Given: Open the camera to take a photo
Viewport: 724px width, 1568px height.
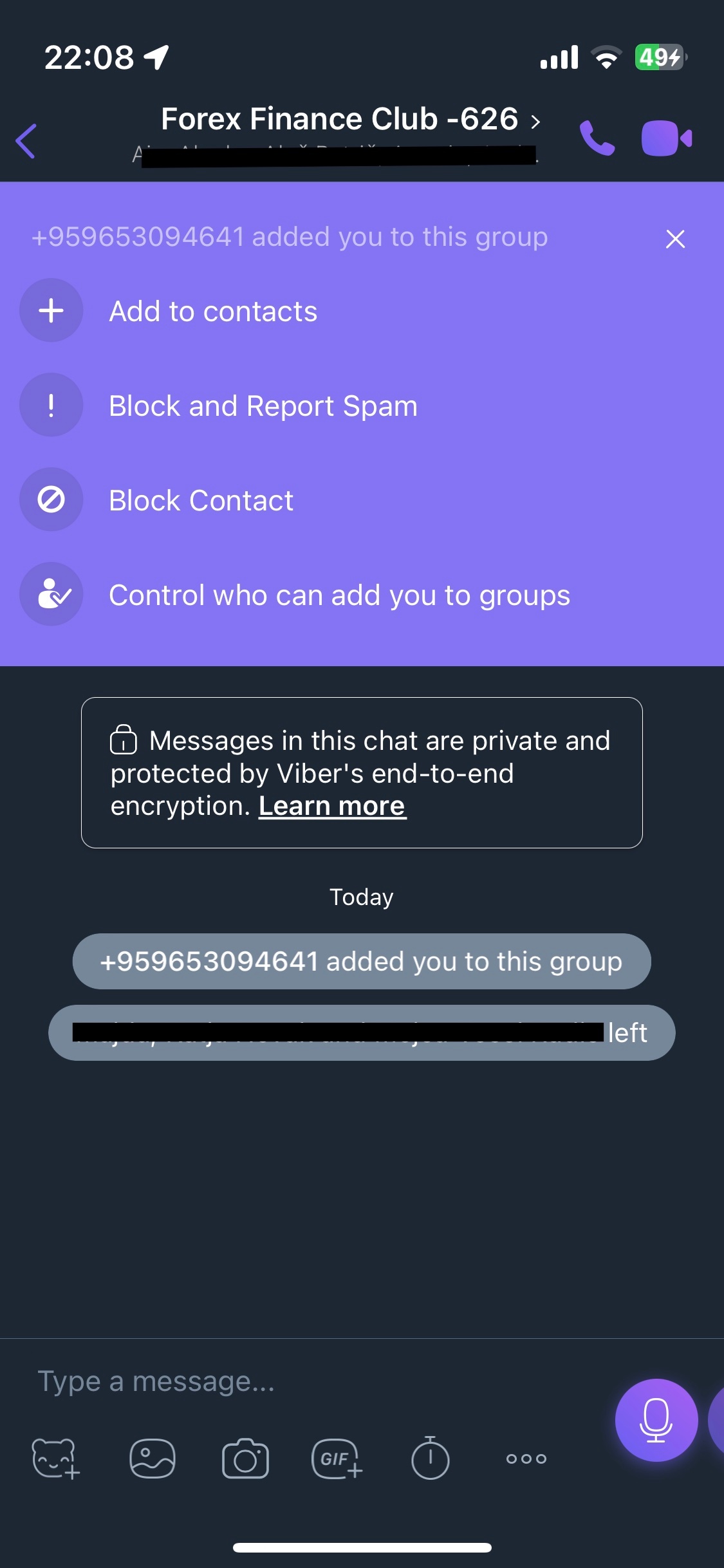Looking at the screenshot, I should click(x=245, y=1459).
